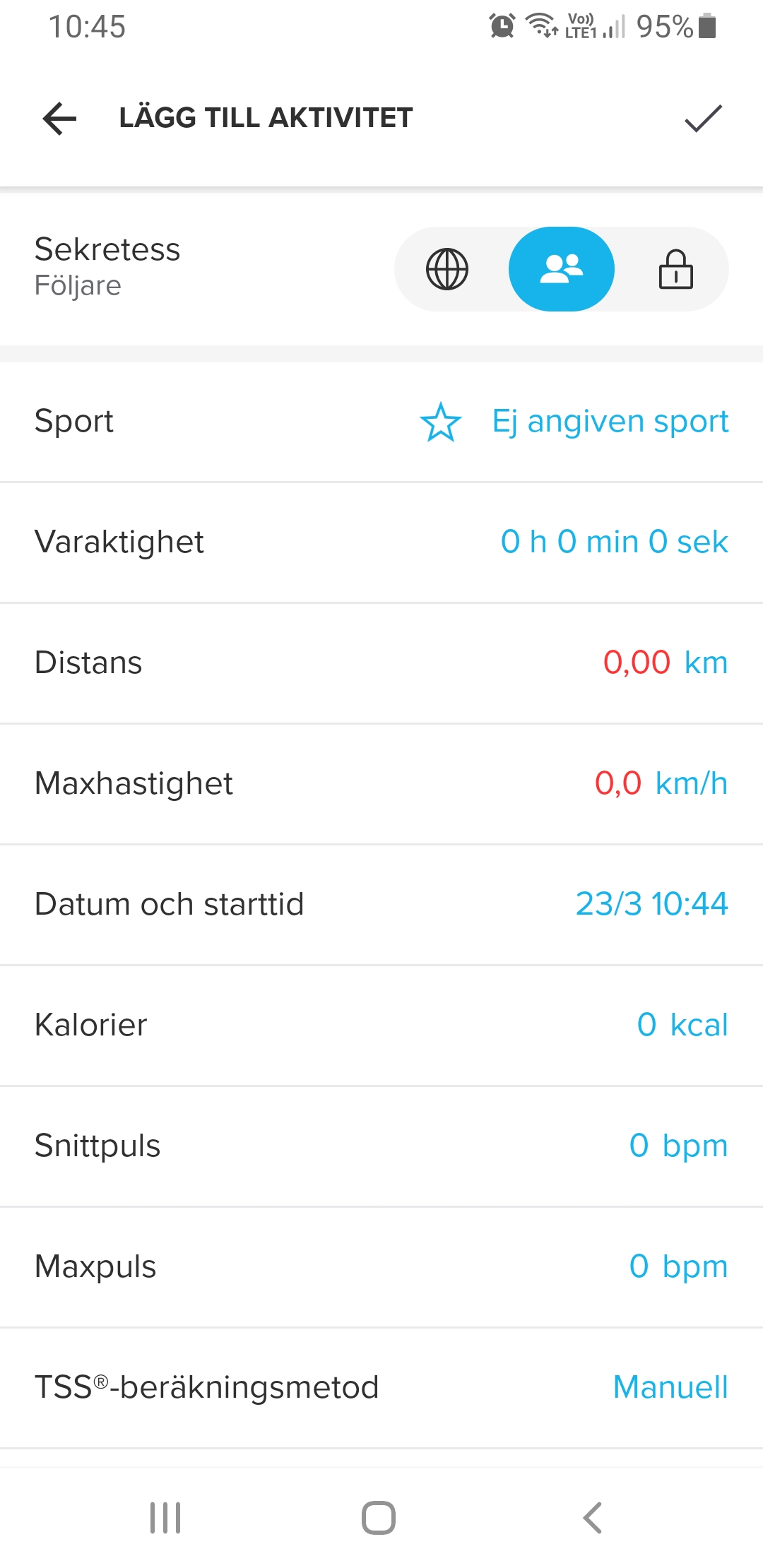Confirm the activity with the checkmark
The width and height of the screenshot is (763, 1568).
[703, 118]
